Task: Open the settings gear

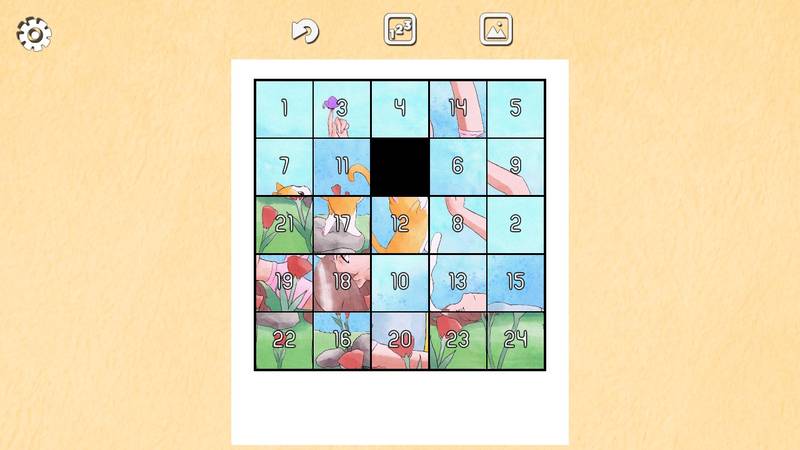Action: (34, 34)
